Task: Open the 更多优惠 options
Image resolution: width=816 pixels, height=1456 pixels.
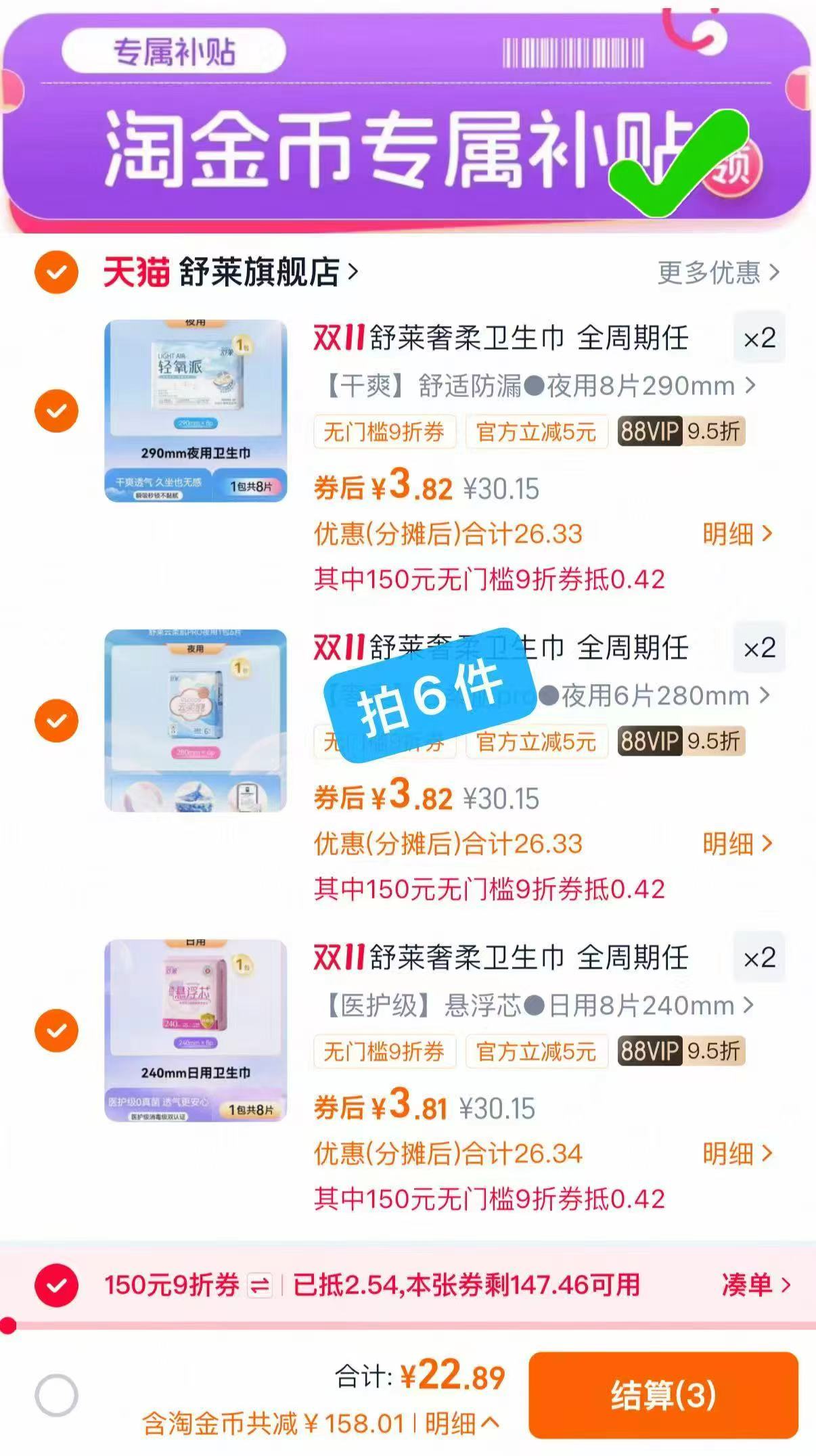Action: tap(716, 272)
